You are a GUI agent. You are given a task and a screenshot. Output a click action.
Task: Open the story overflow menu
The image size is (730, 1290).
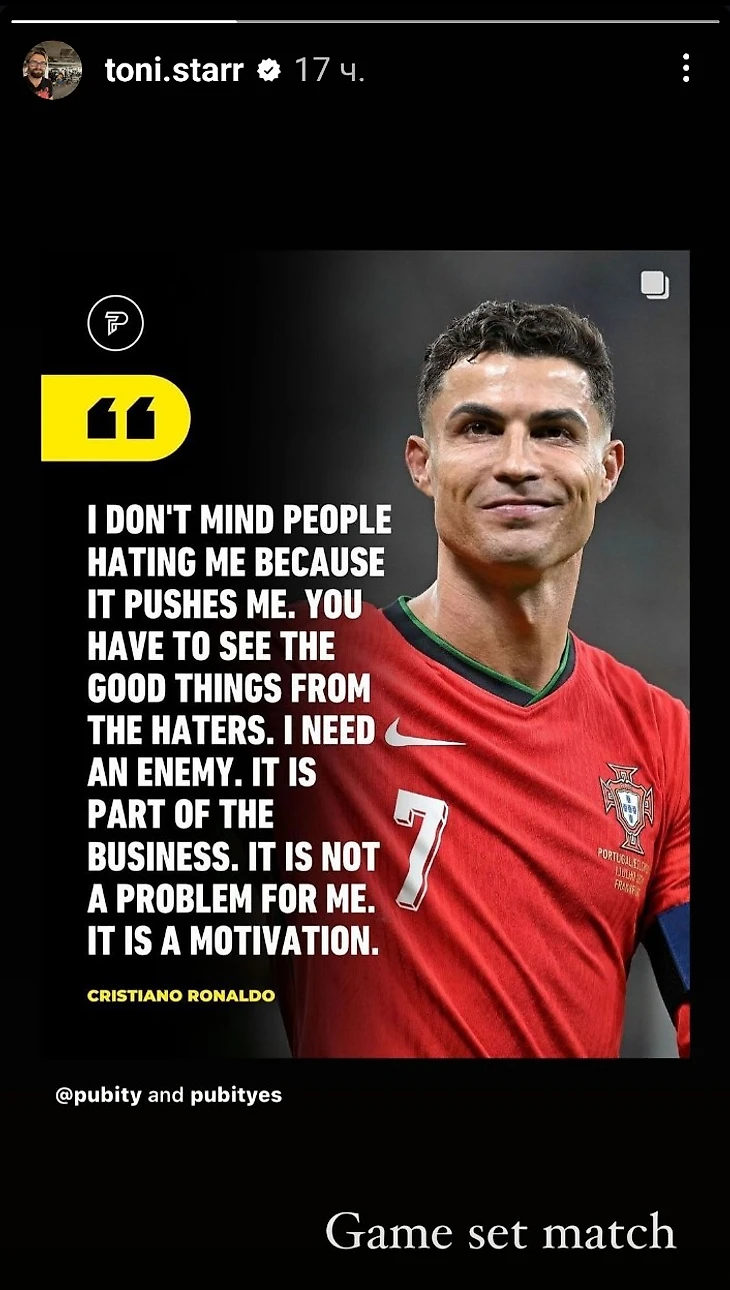pyautogui.click(x=685, y=68)
